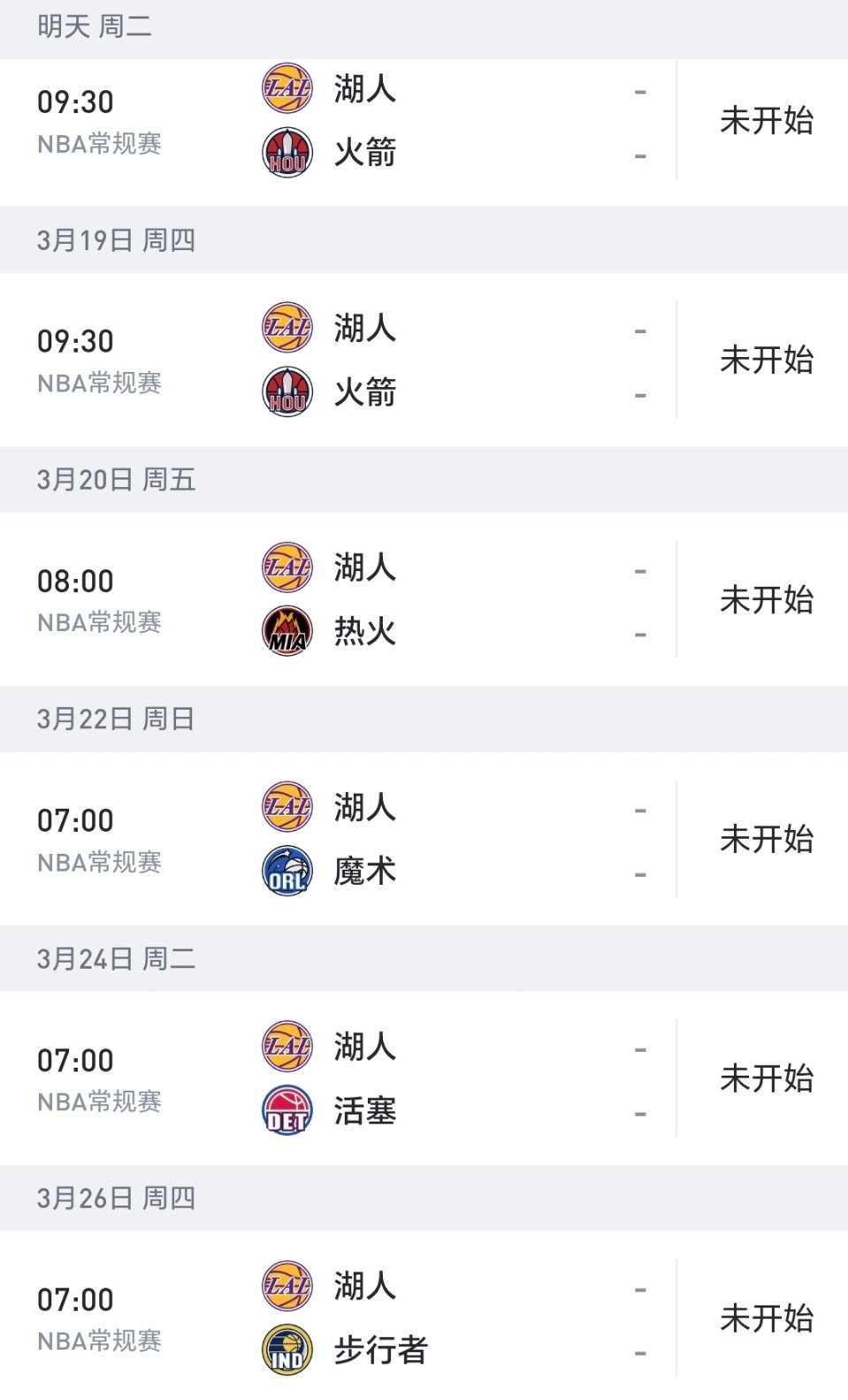848x1400 pixels.
Task: Click the Heat MIA logo in the March 20 game
Action: click(x=285, y=630)
